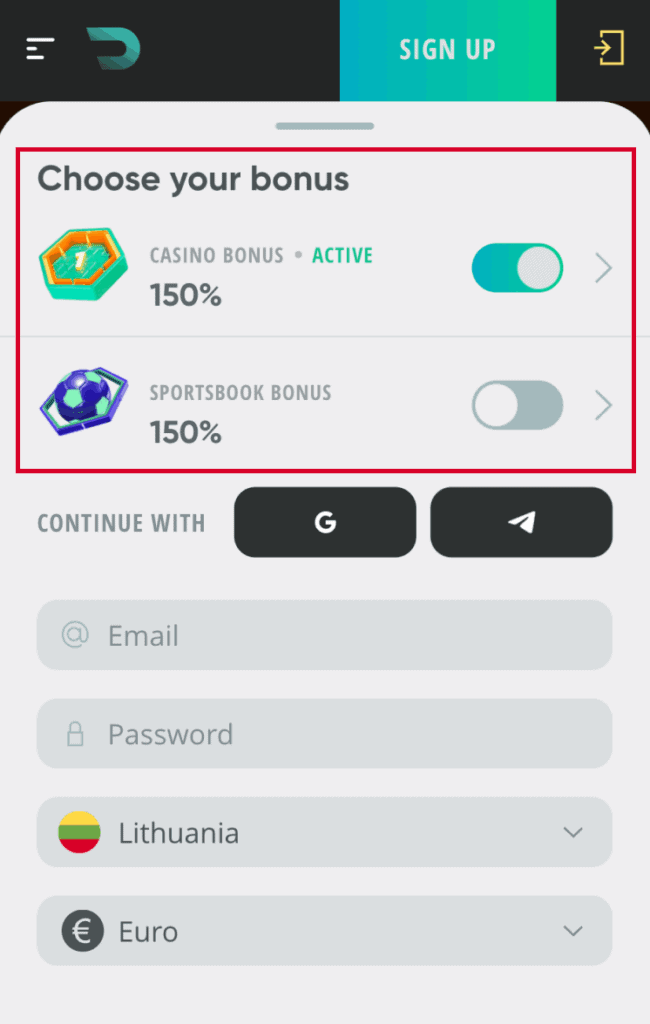The width and height of the screenshot is (650, 1024).
Task: Focus the Password field
Action: point(324,734)
